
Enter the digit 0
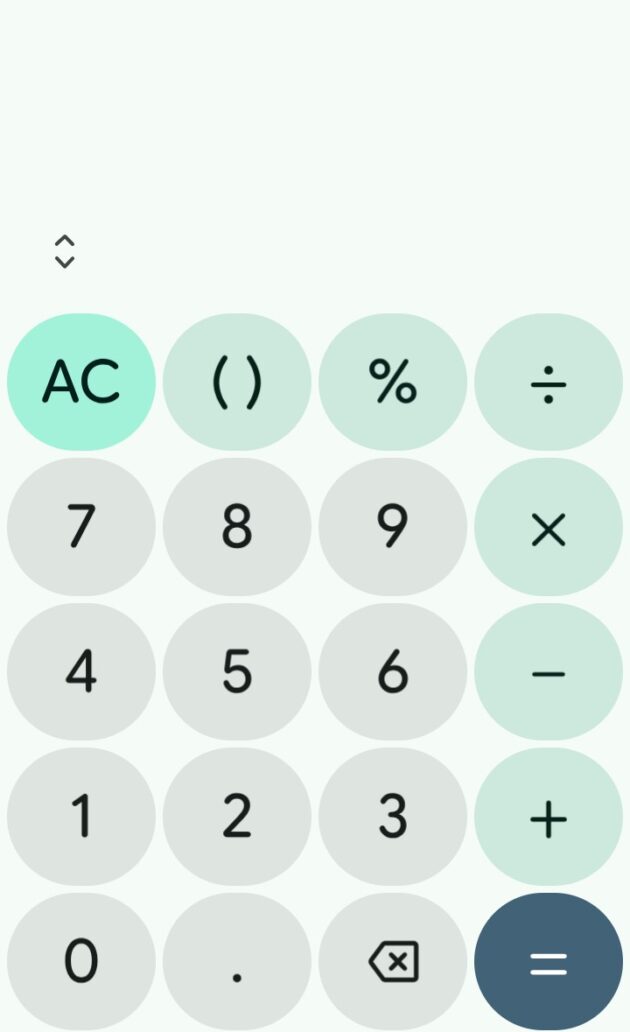coord(81,961)
